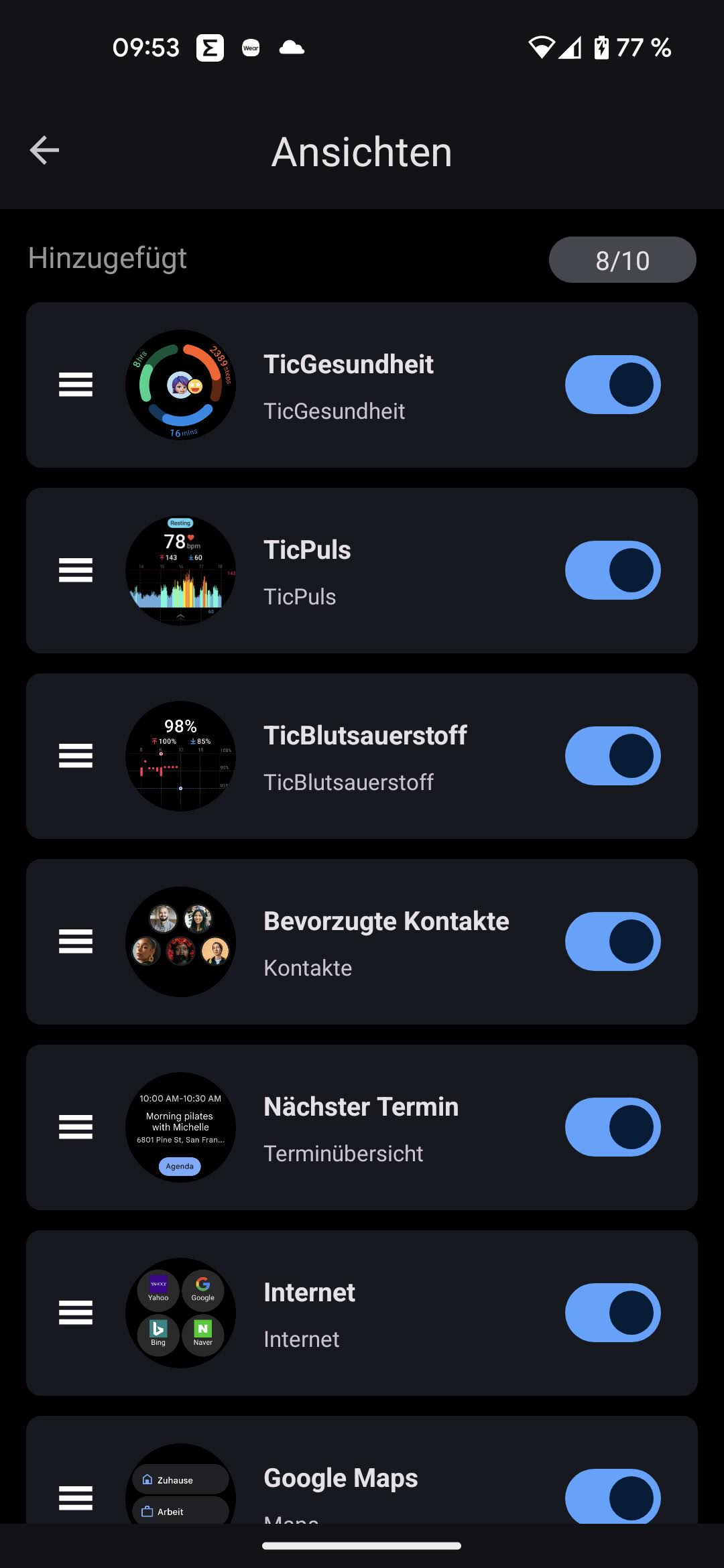Tap the reorder handle for TicGesundheit

tap(76, 385)
